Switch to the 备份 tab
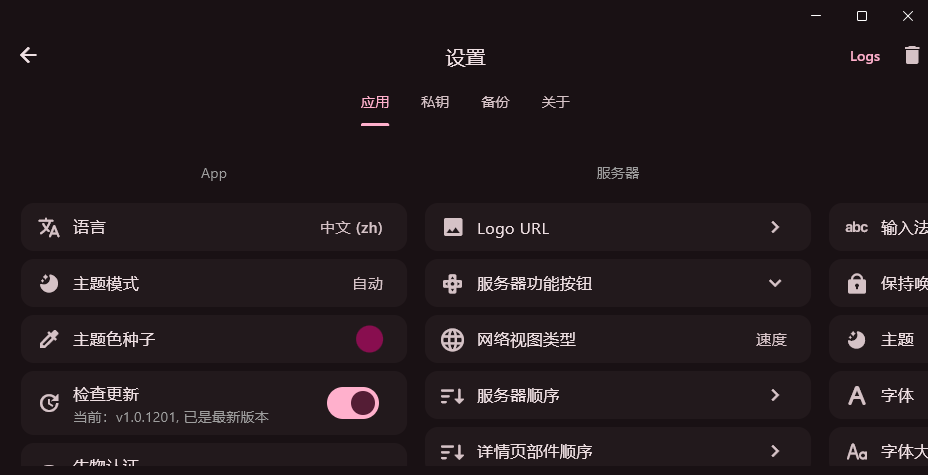 coord(495,102)
